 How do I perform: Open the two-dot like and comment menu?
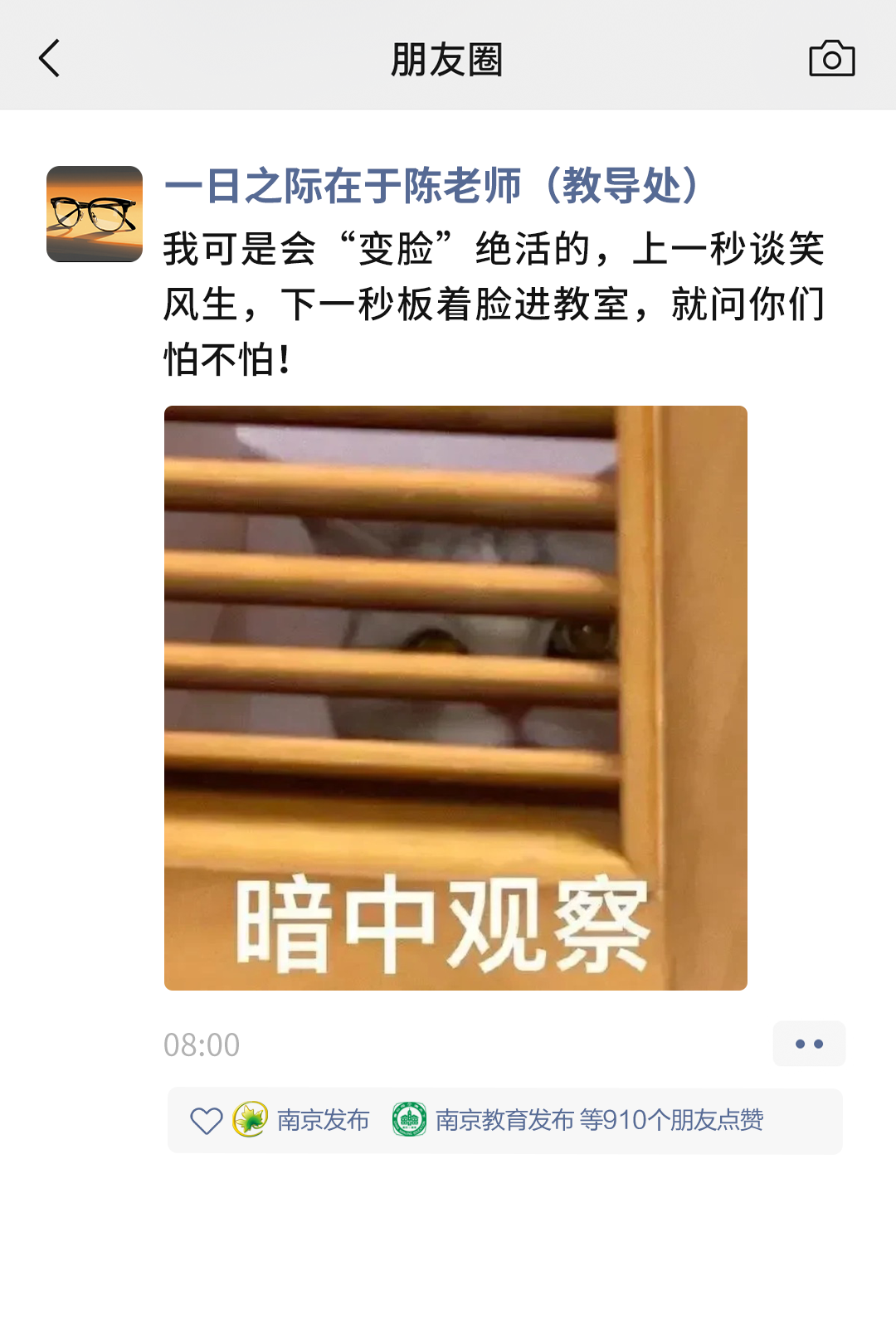[x=809, y=1044]
